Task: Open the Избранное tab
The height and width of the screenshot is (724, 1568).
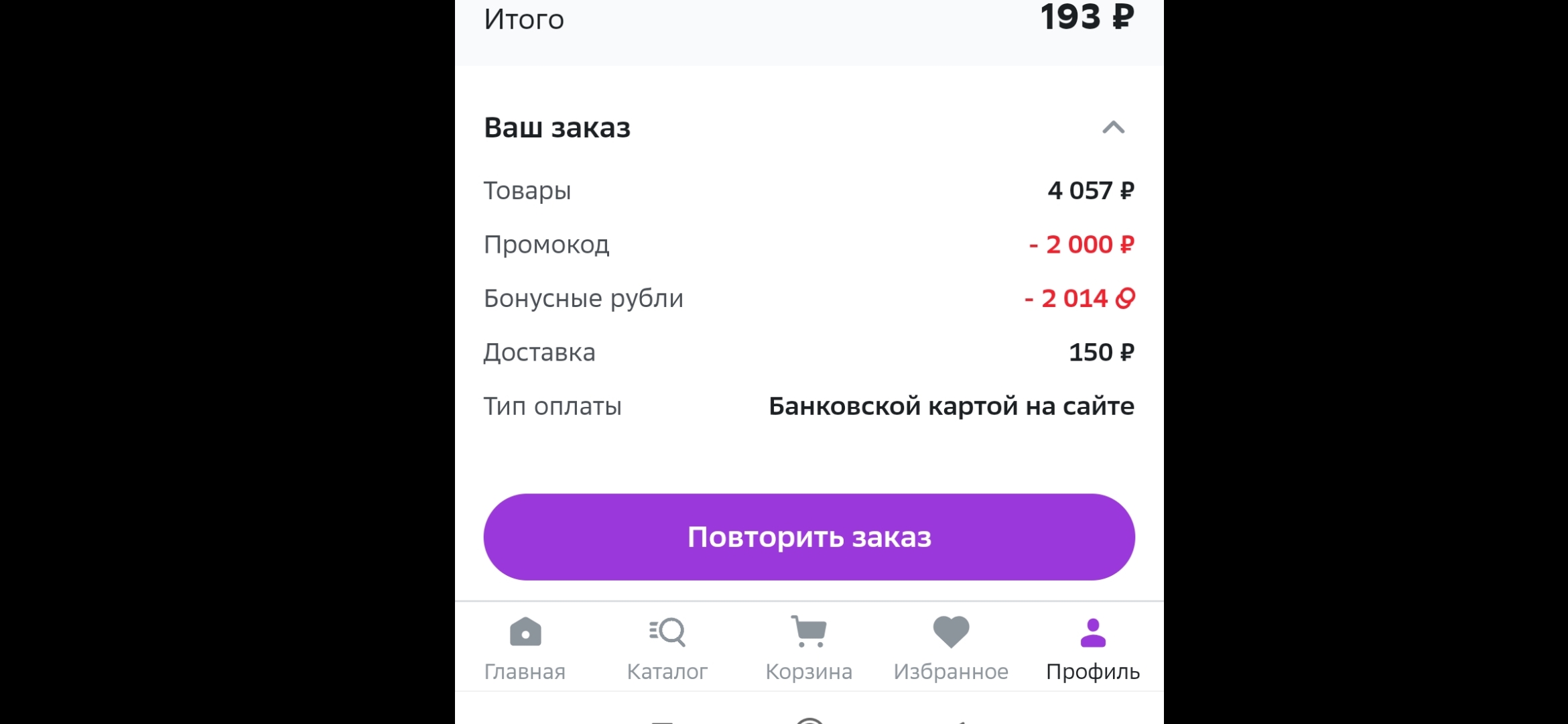Action: (x=951, y=648)
